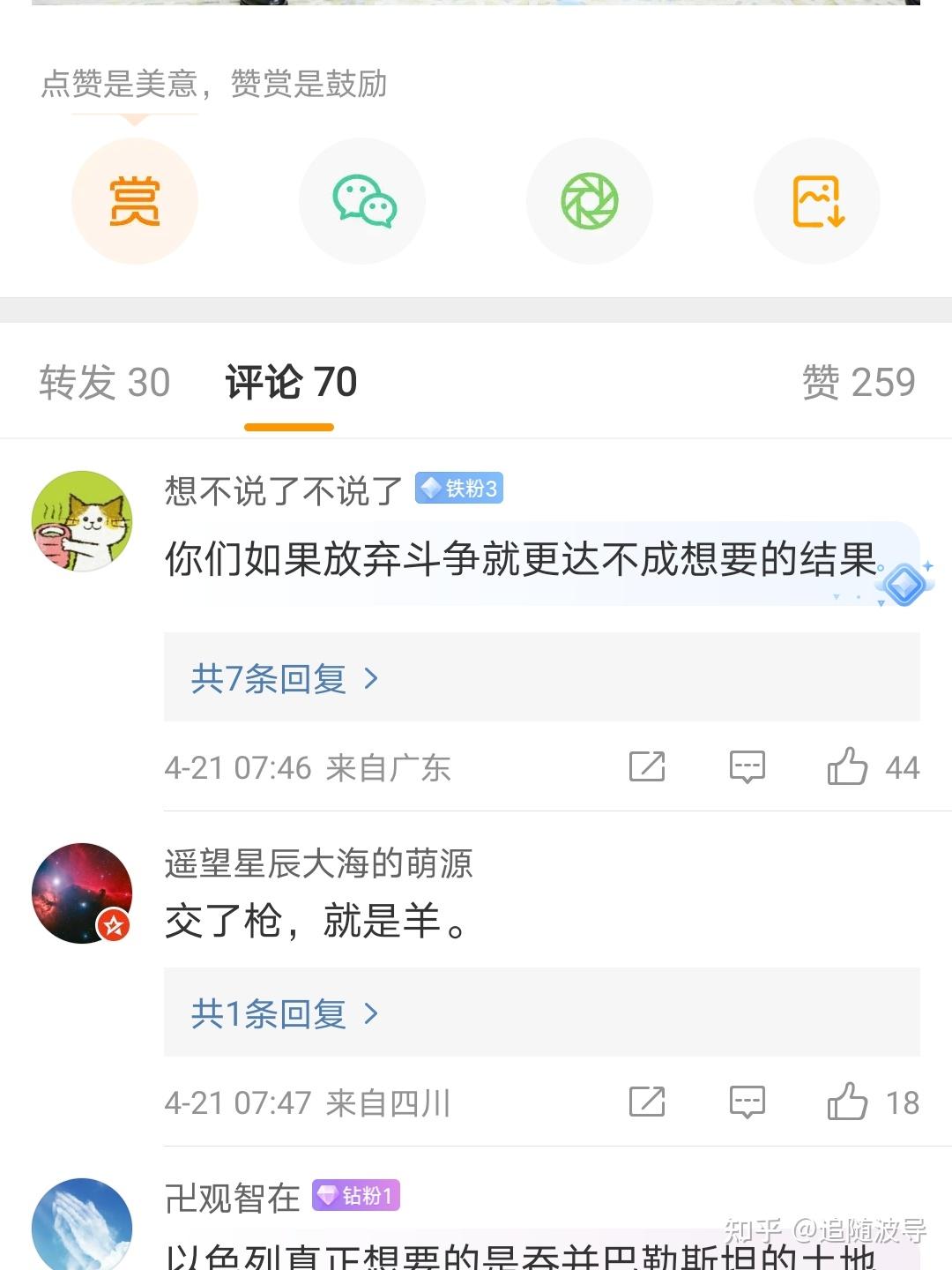
Task: Repost the comment by 想不说了不说了
Action: tap(647, 766)
